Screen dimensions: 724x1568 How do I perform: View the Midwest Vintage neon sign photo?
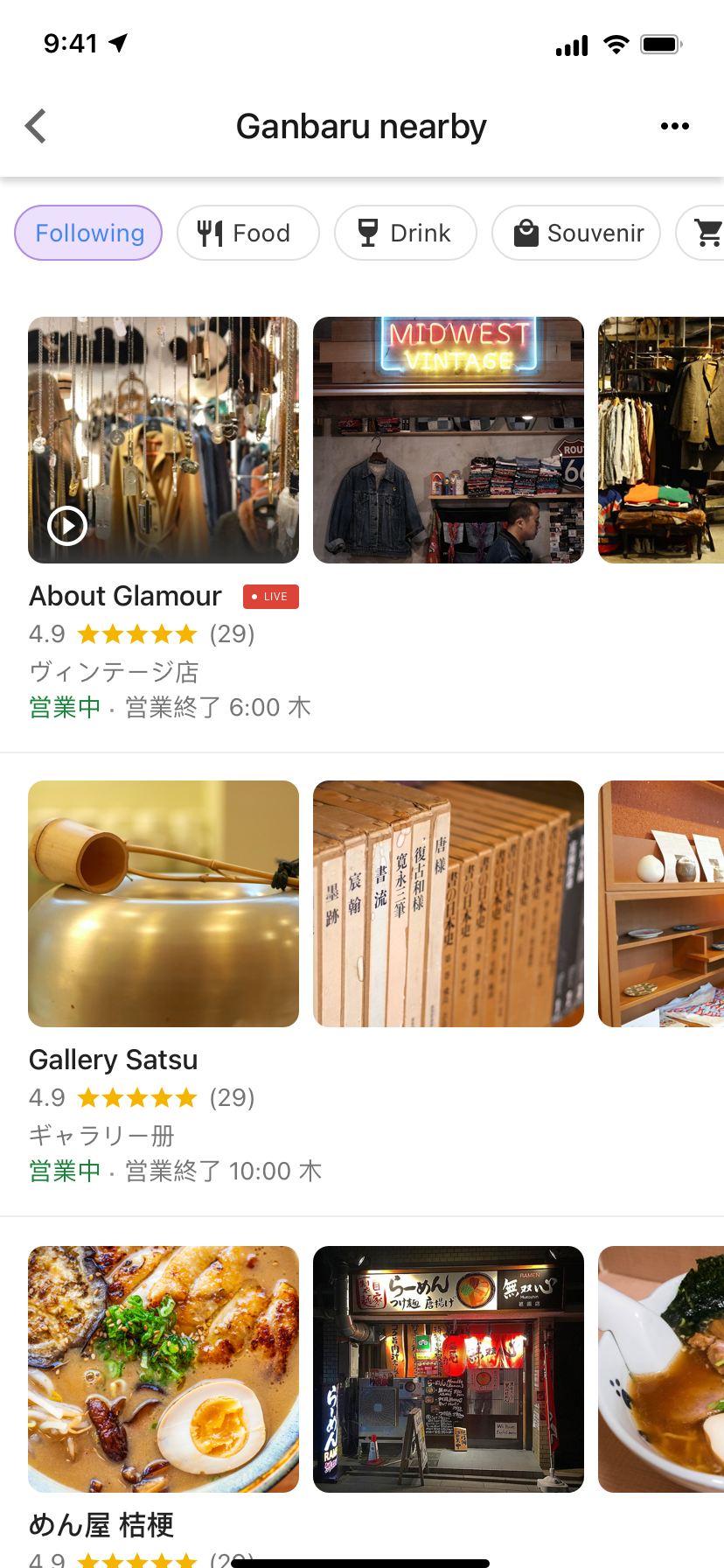point(449,439)
